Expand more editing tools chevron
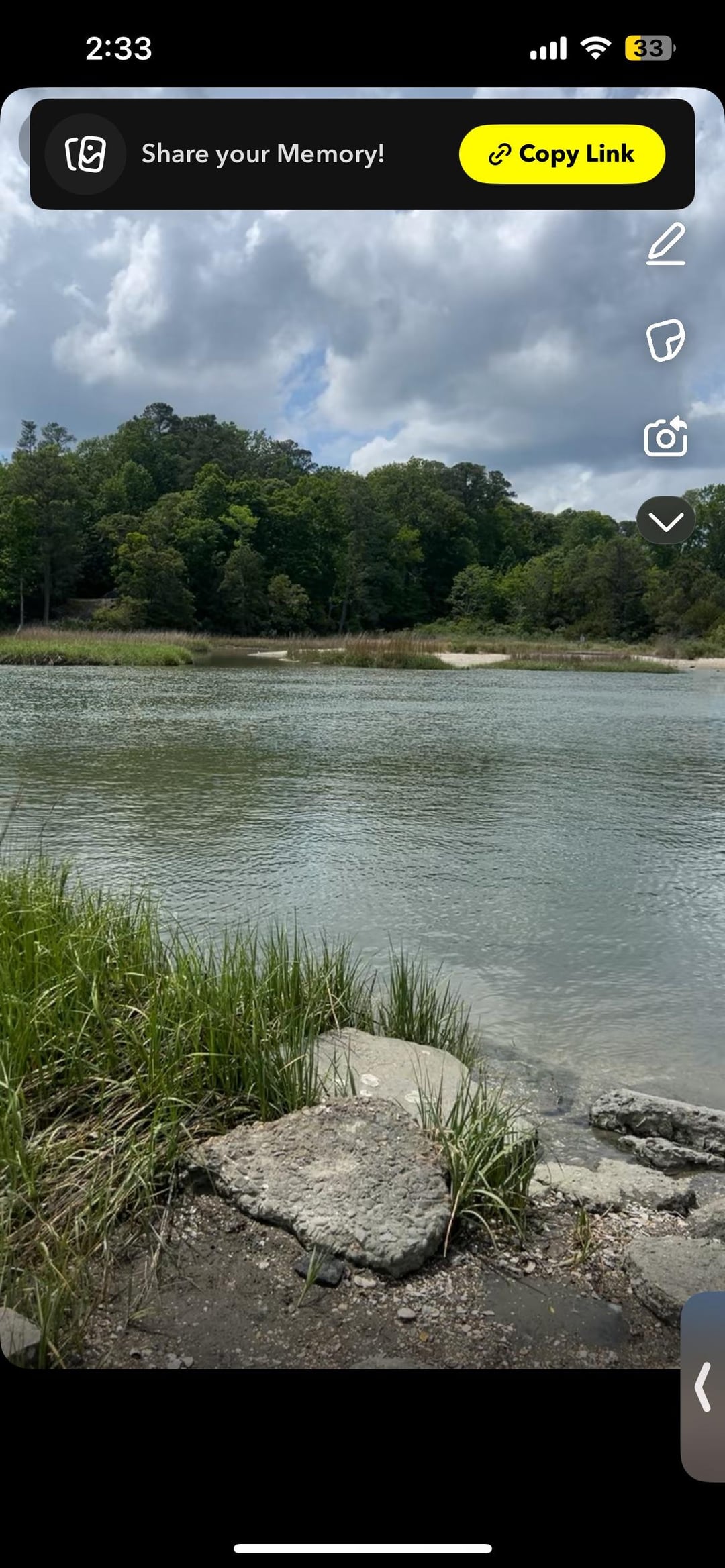This screenshot has height=1568, width=725. pyautogui.click(x=665, y=521)
